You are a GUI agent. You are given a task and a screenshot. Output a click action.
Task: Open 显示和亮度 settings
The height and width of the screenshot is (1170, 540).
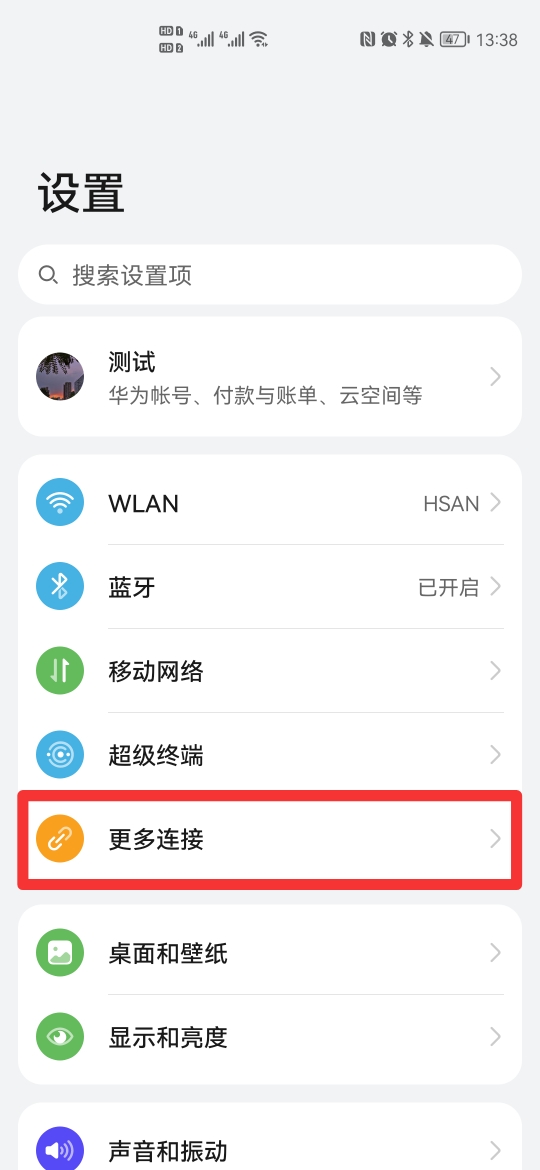[x=269, y=1037]
